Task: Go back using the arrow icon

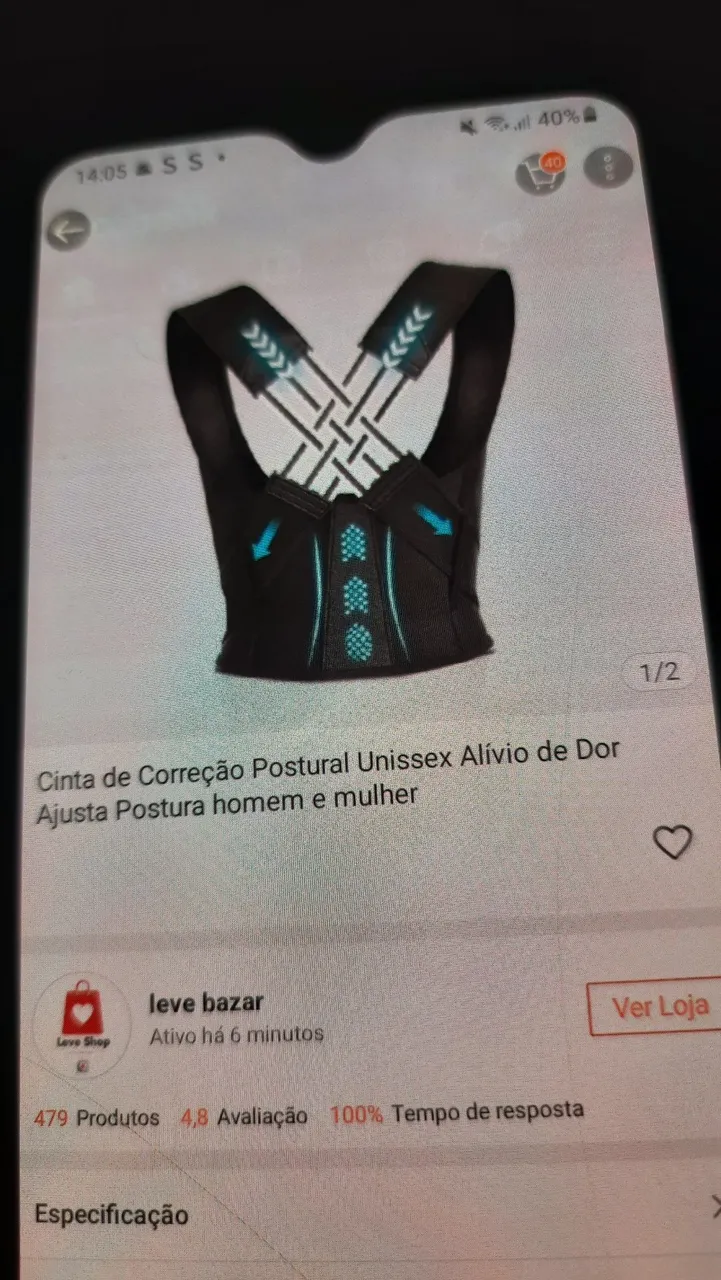Action: click(x=68, y=232)
